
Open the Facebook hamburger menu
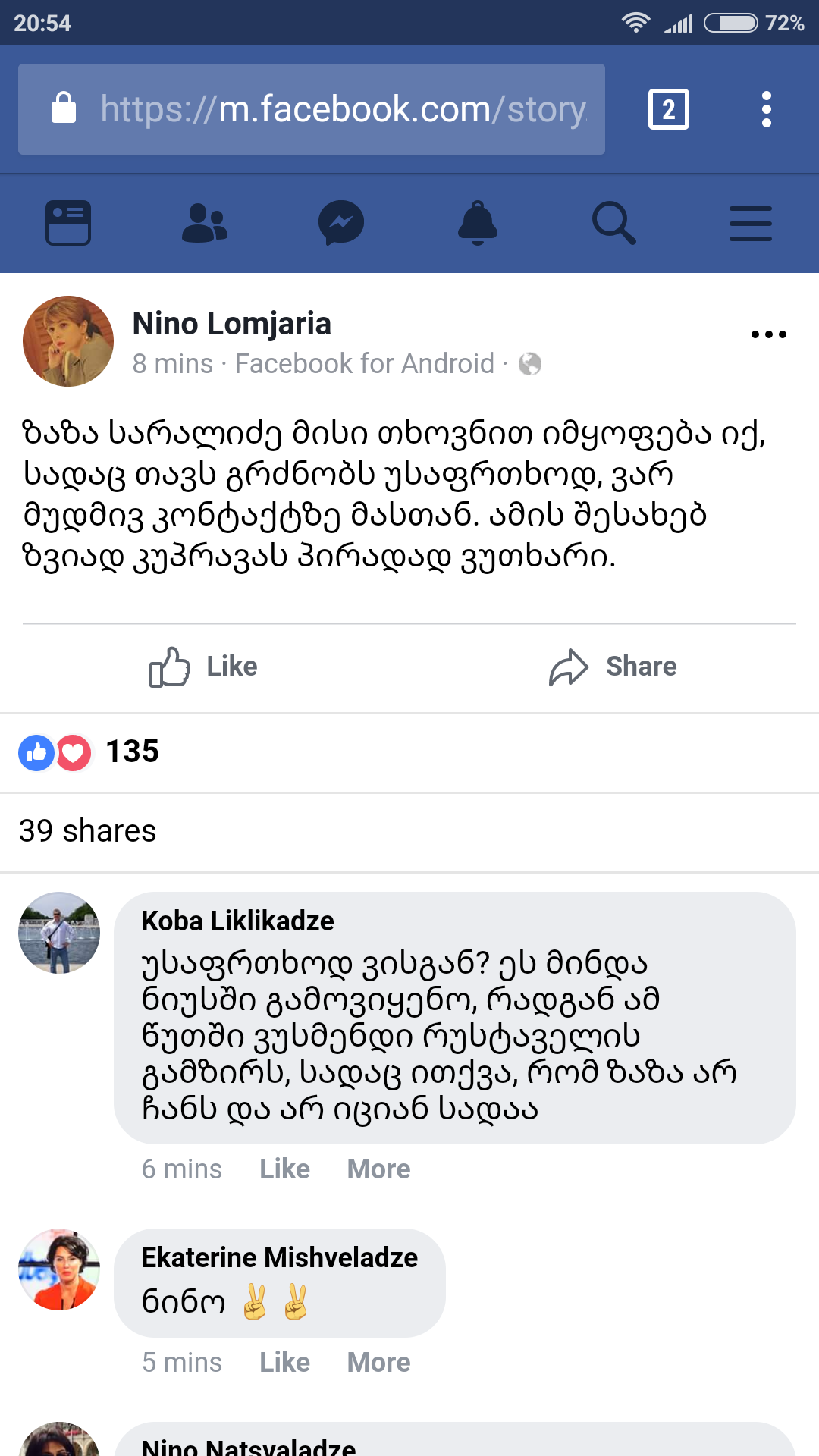coord(750,223)
